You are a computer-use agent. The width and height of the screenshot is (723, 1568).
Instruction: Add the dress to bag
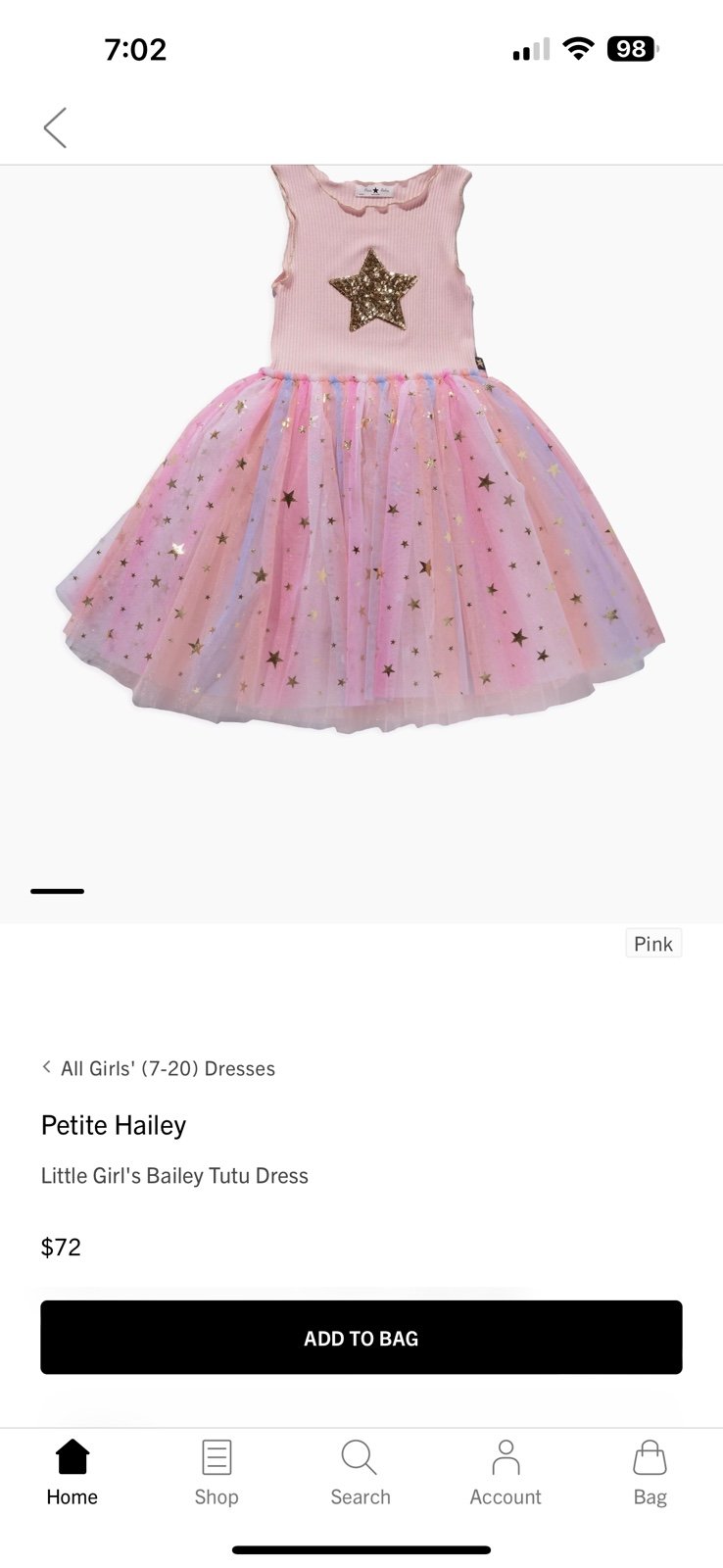[x=361, y=1338]
